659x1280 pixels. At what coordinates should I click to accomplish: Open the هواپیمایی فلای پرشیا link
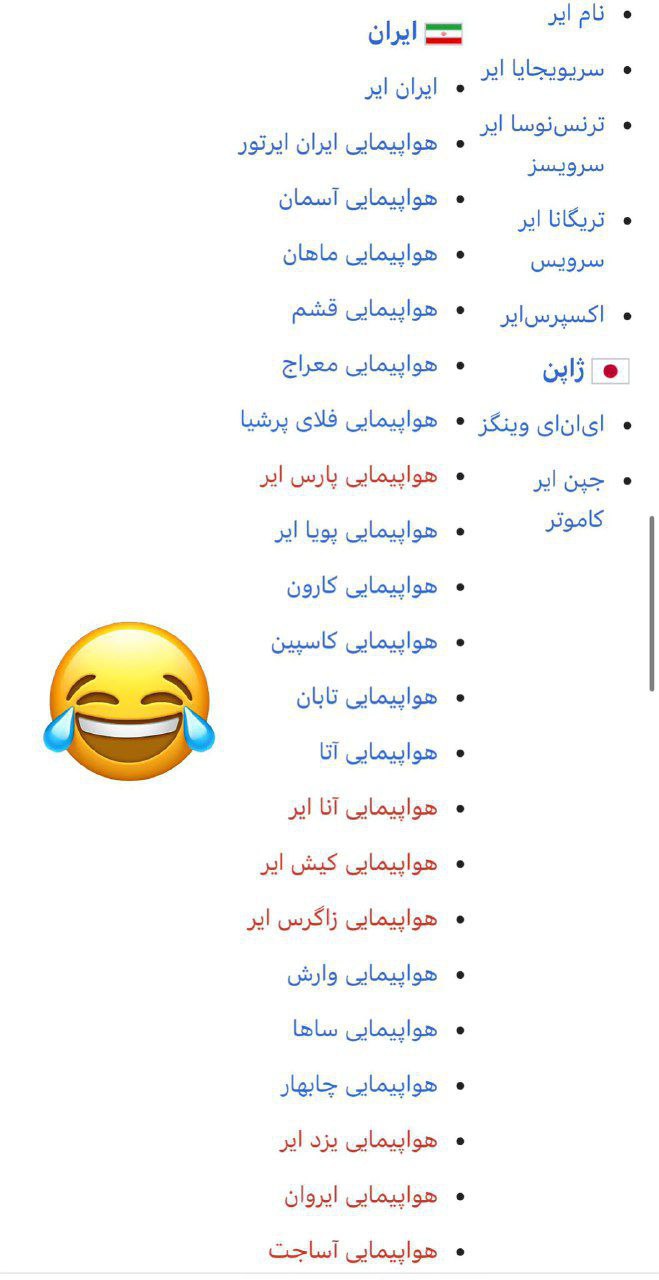[x=339, y=420]
